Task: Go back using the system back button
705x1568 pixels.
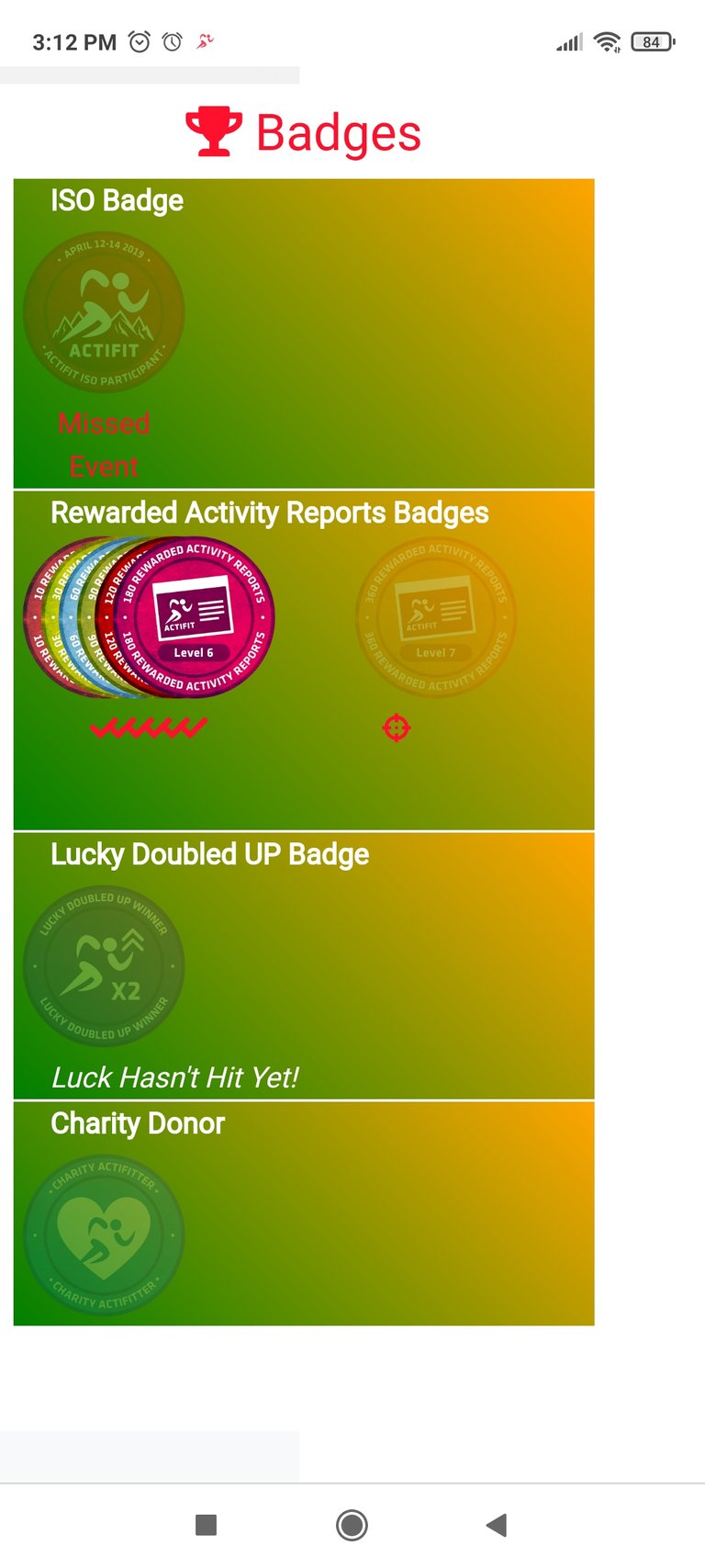Action: pos(497,1526)
